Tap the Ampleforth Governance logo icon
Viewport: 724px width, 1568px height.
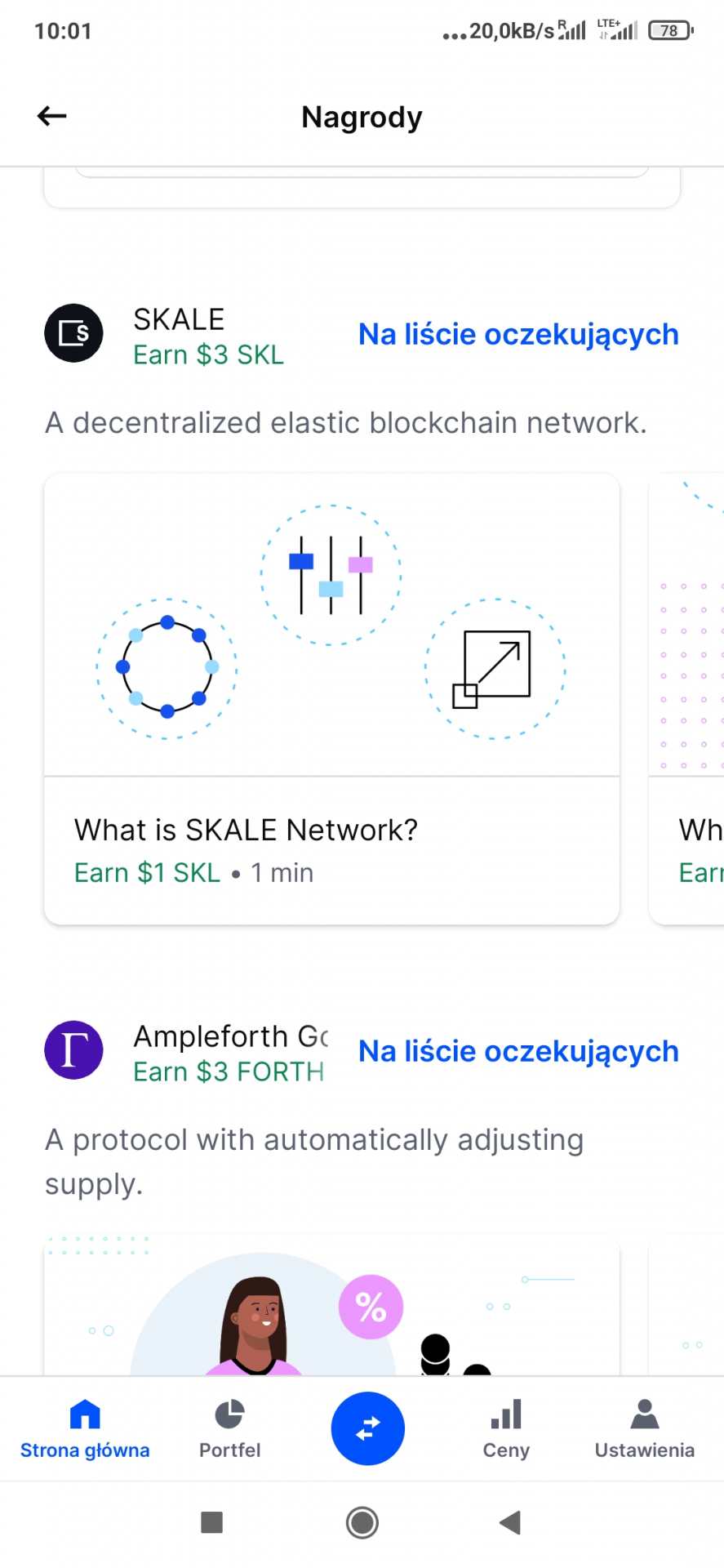coord(73,1050)
